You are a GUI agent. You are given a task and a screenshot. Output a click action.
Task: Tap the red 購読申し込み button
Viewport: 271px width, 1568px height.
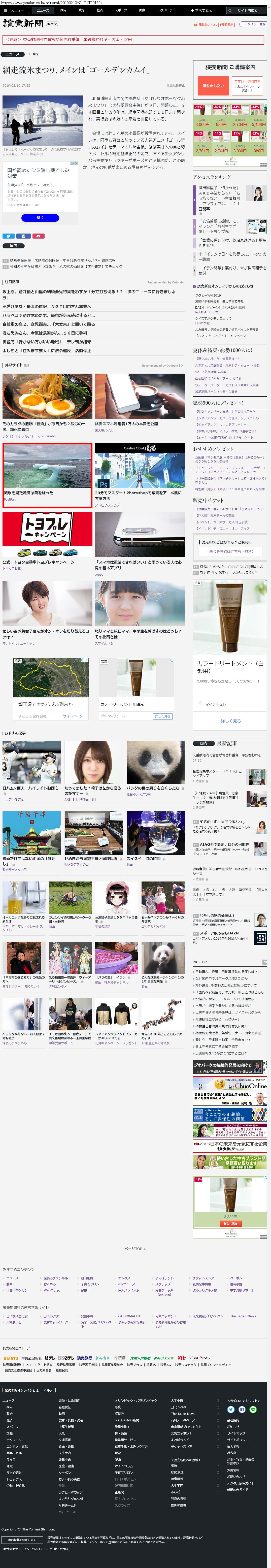[x=213, y=86]
